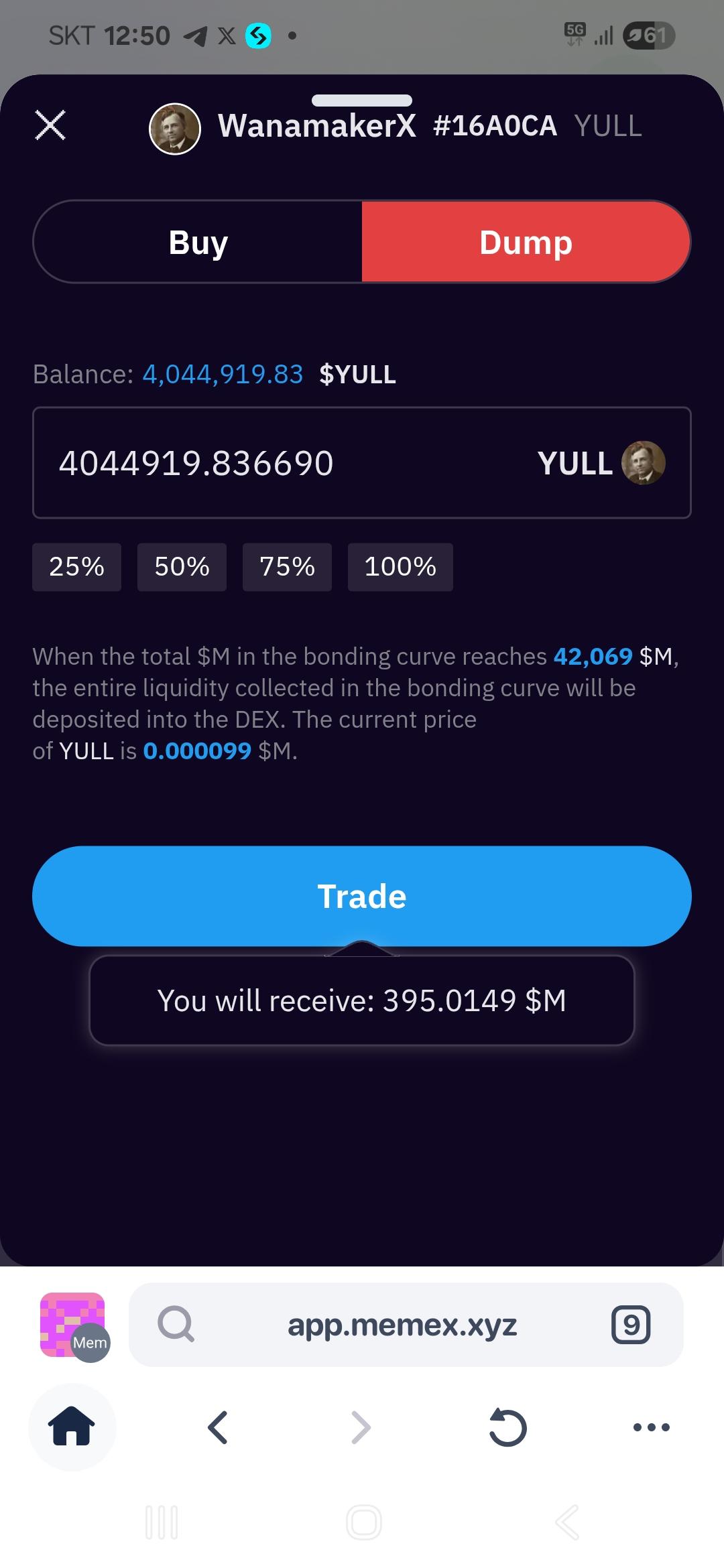724x1568 pixels.
Task: Confirm with the Trade button
Action: (362, 897)
